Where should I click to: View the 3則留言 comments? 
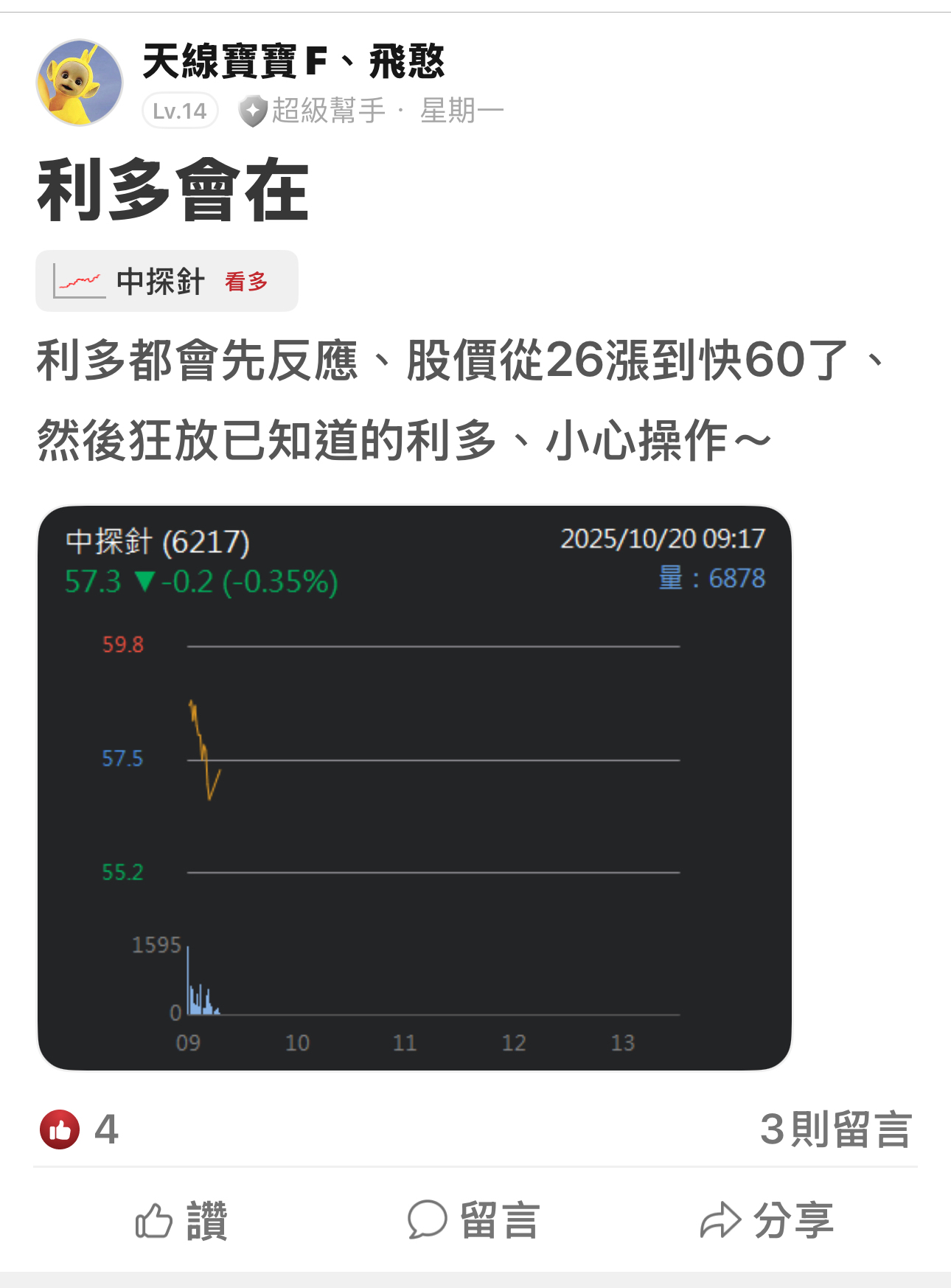tap(836, 1129)
